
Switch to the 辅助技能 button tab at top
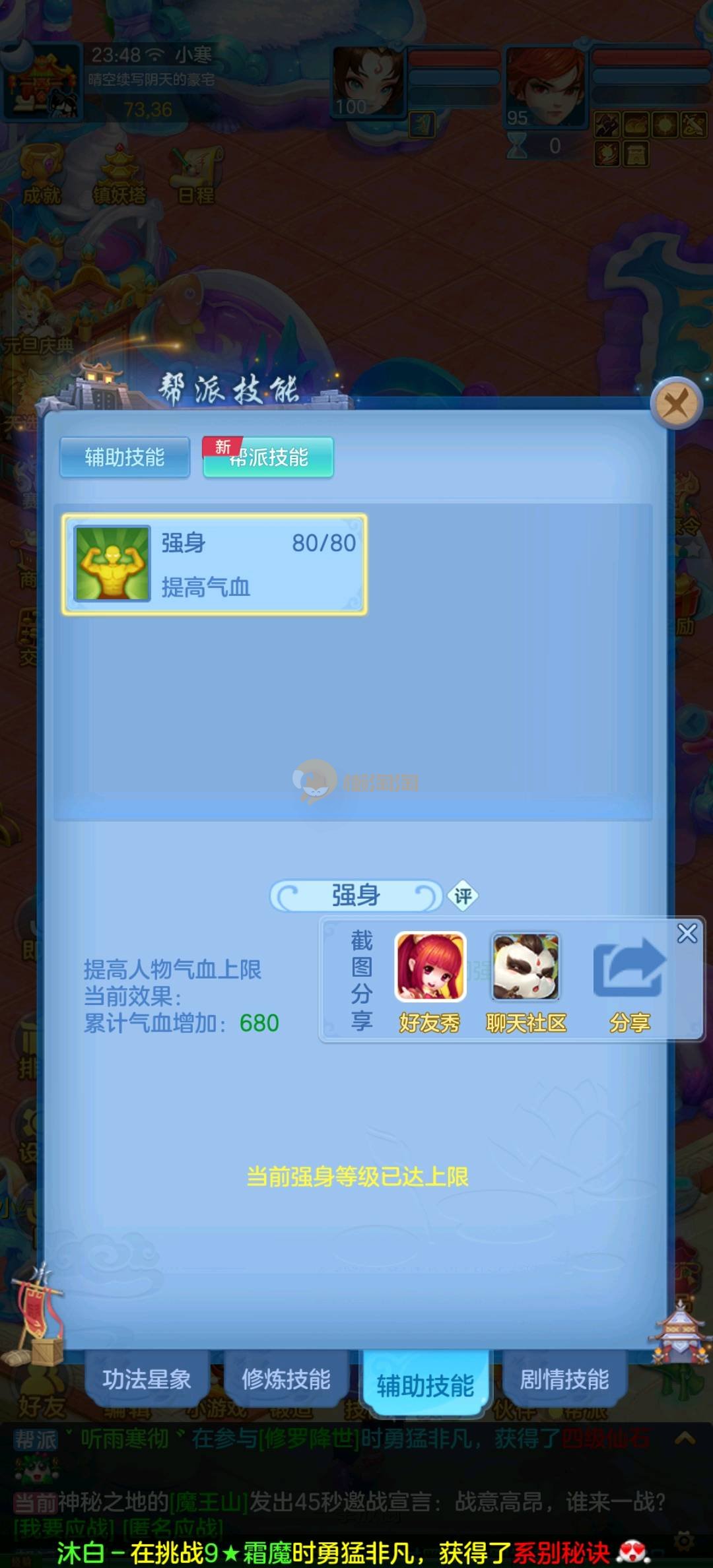(125, 457)
